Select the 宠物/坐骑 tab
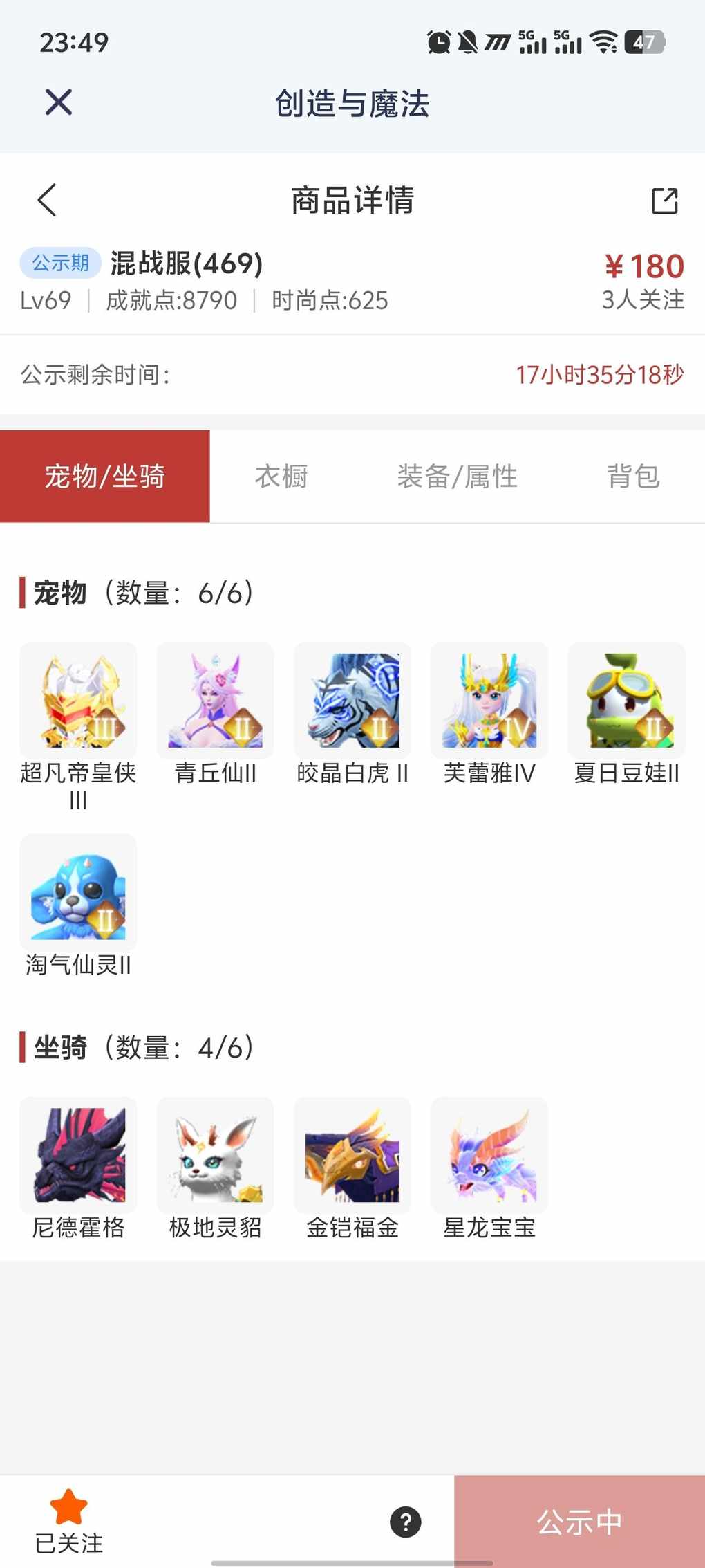The height and width of the screenshot is (1568, 705). click(105, 477)
